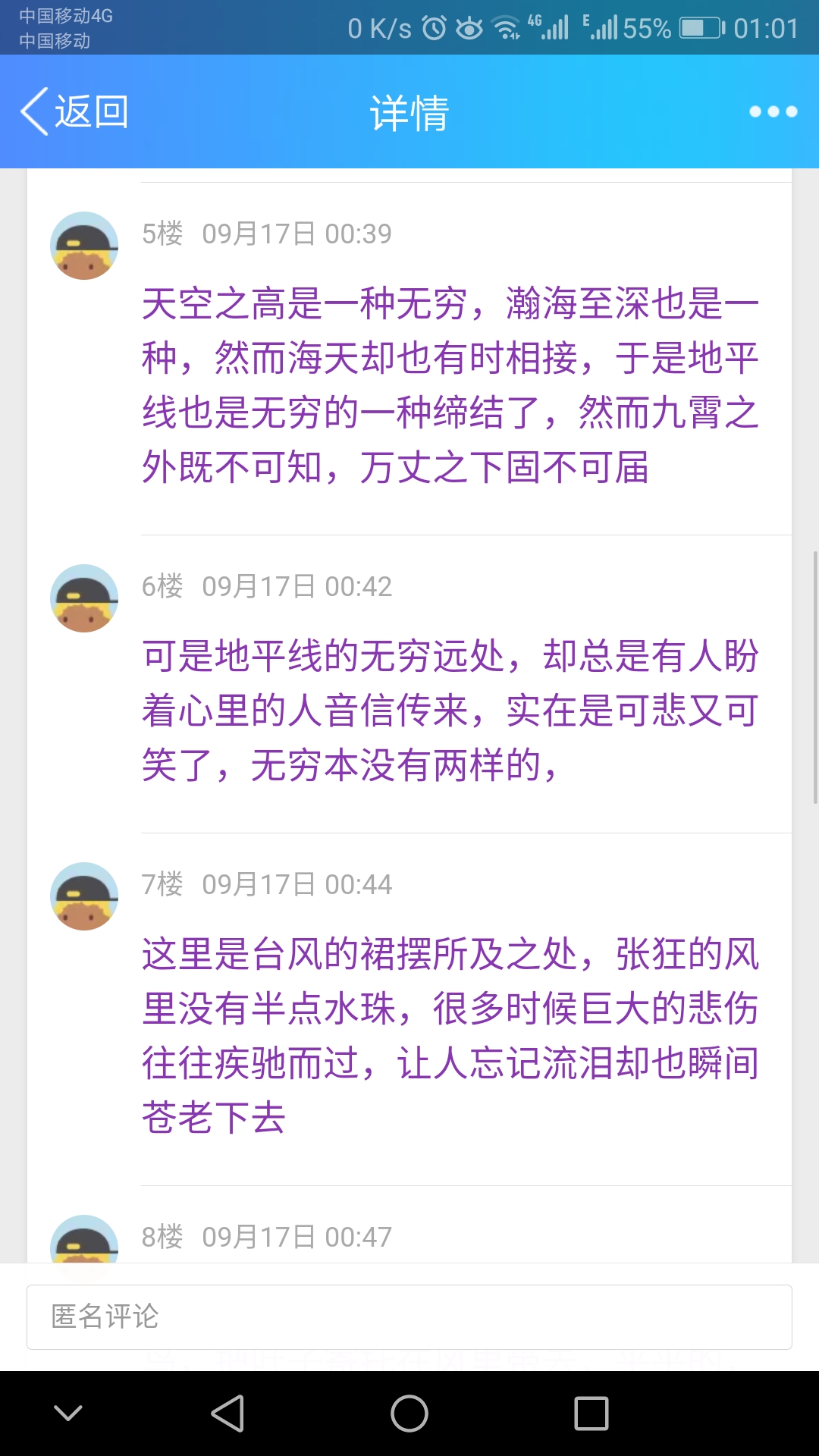Open the 7楼 commenter's avatar
The height and width of the screenshot is (1456, 819).
point(84,896)
